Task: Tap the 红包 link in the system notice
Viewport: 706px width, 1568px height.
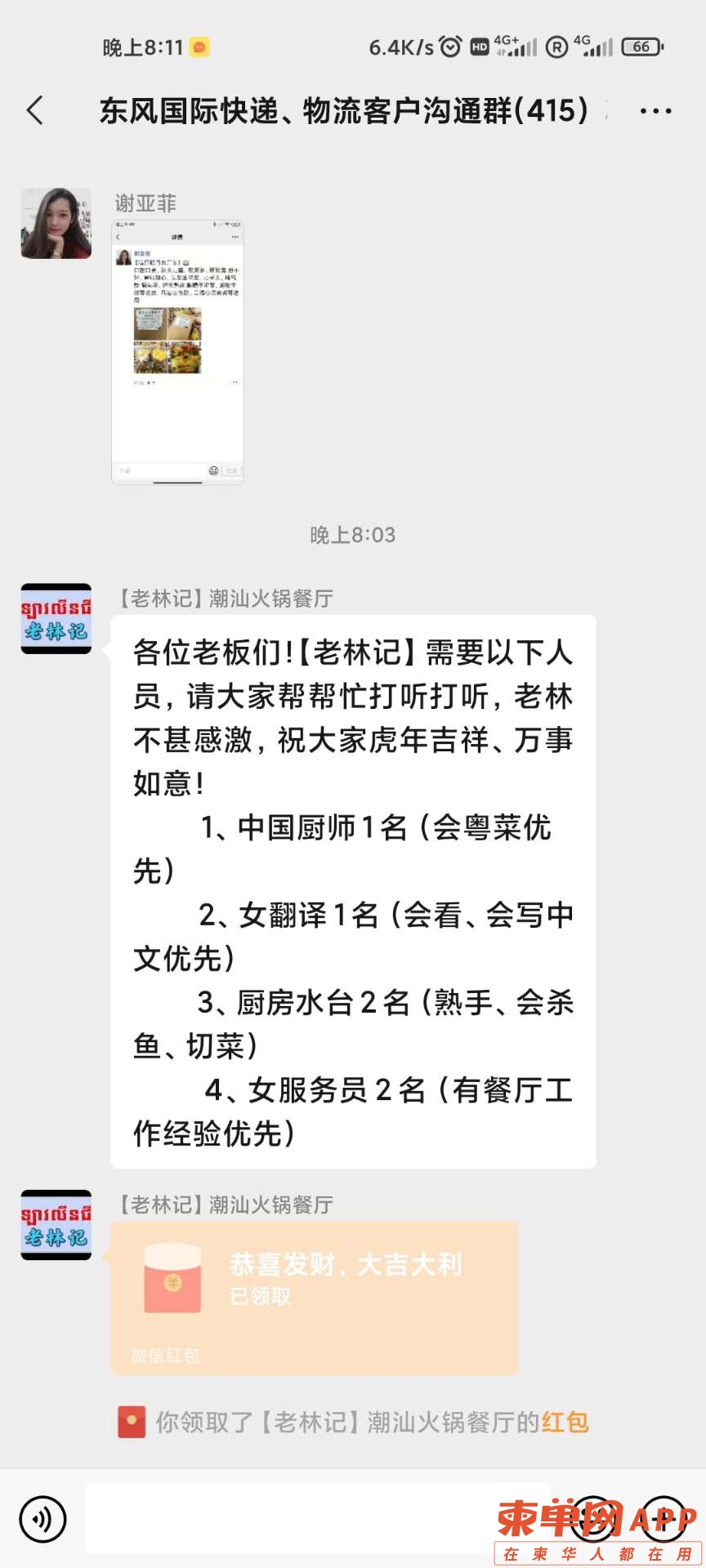Action: pyautogui.click(x=565, y=1422)
